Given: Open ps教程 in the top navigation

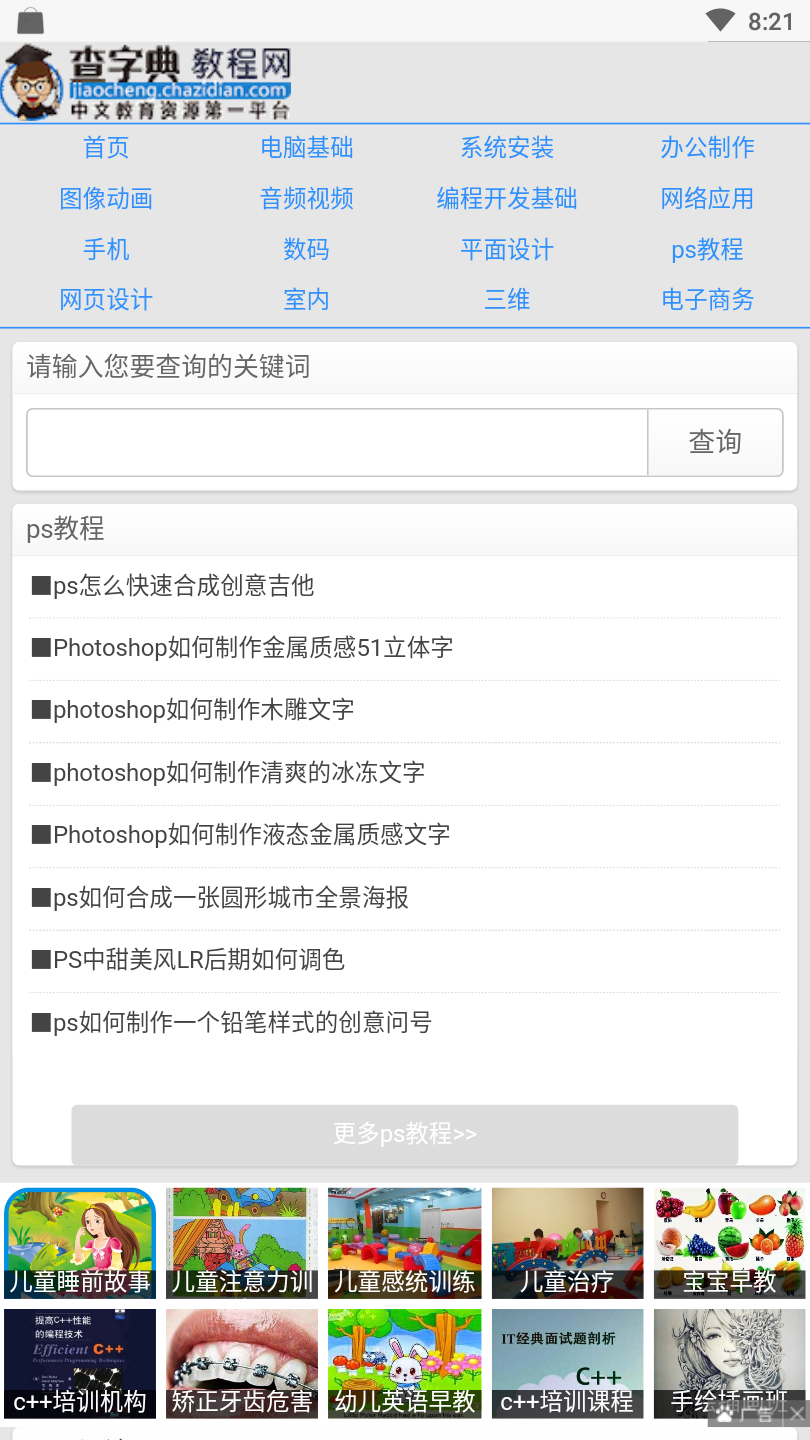Looking at the screenshot, I should (x=707, y=250).
